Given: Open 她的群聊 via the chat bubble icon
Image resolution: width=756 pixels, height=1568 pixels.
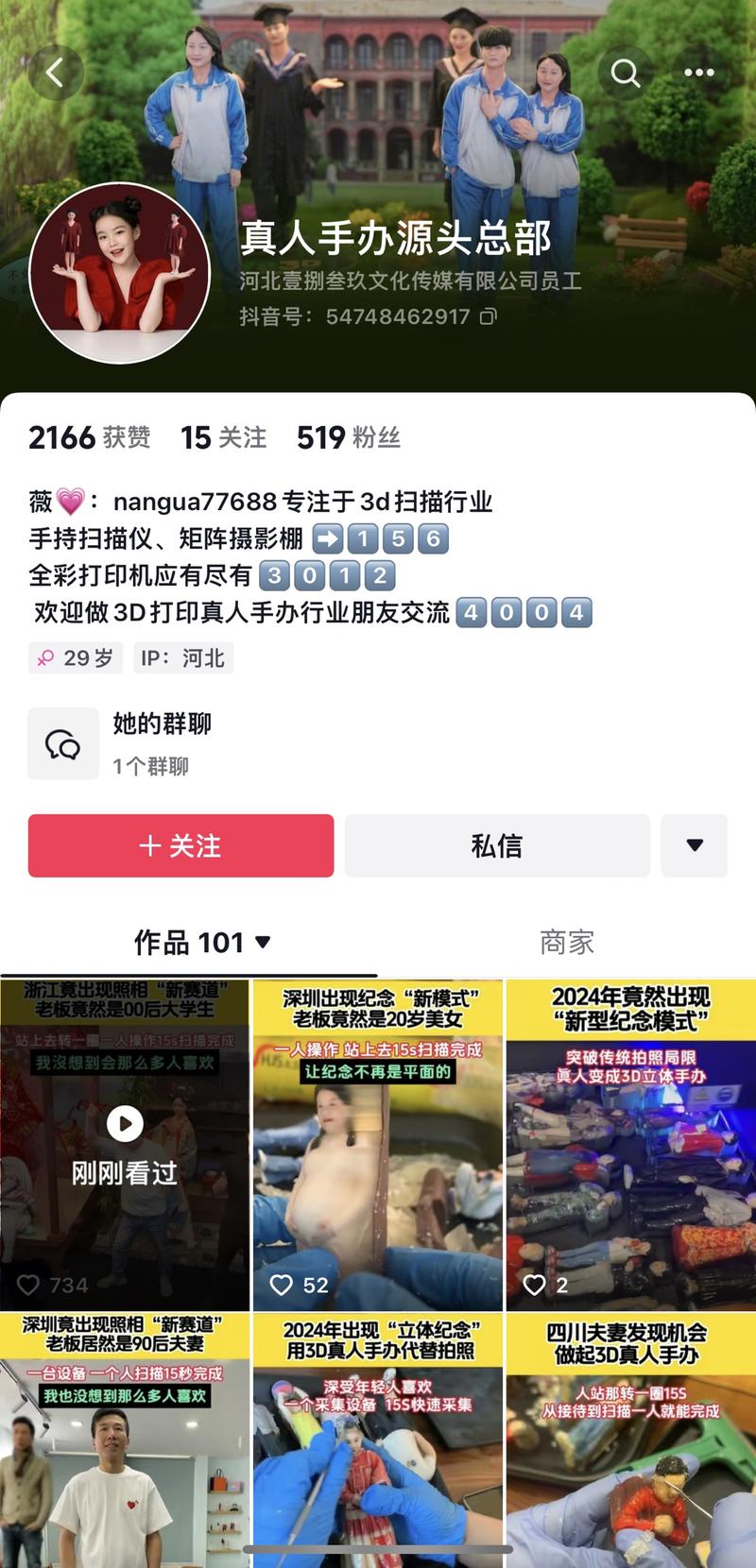Looking at the screenshot, I should 63,742.
